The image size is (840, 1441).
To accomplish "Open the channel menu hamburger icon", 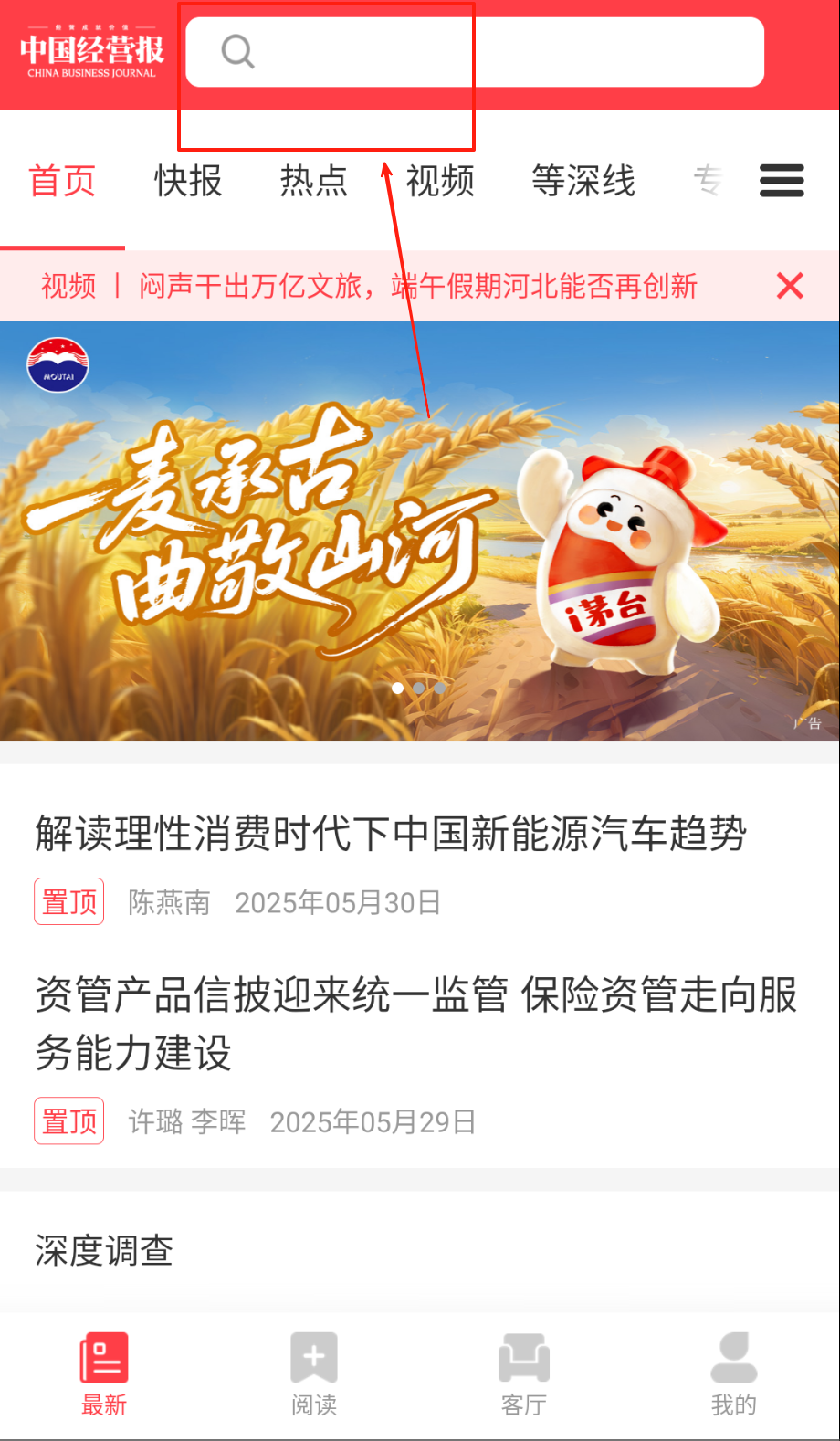I will point(782,181).
